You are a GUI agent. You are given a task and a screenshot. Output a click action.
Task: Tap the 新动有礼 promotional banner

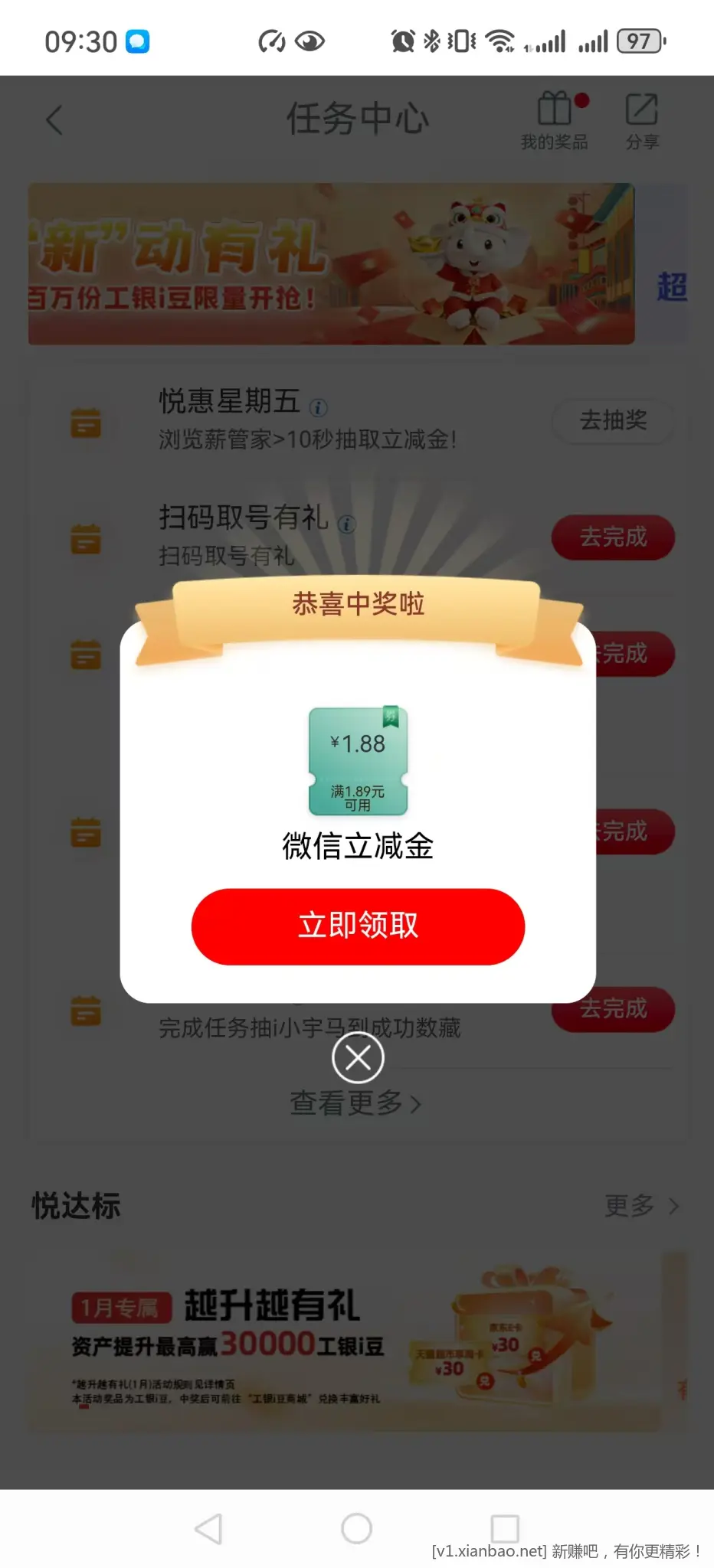click(x=331, y=263)
